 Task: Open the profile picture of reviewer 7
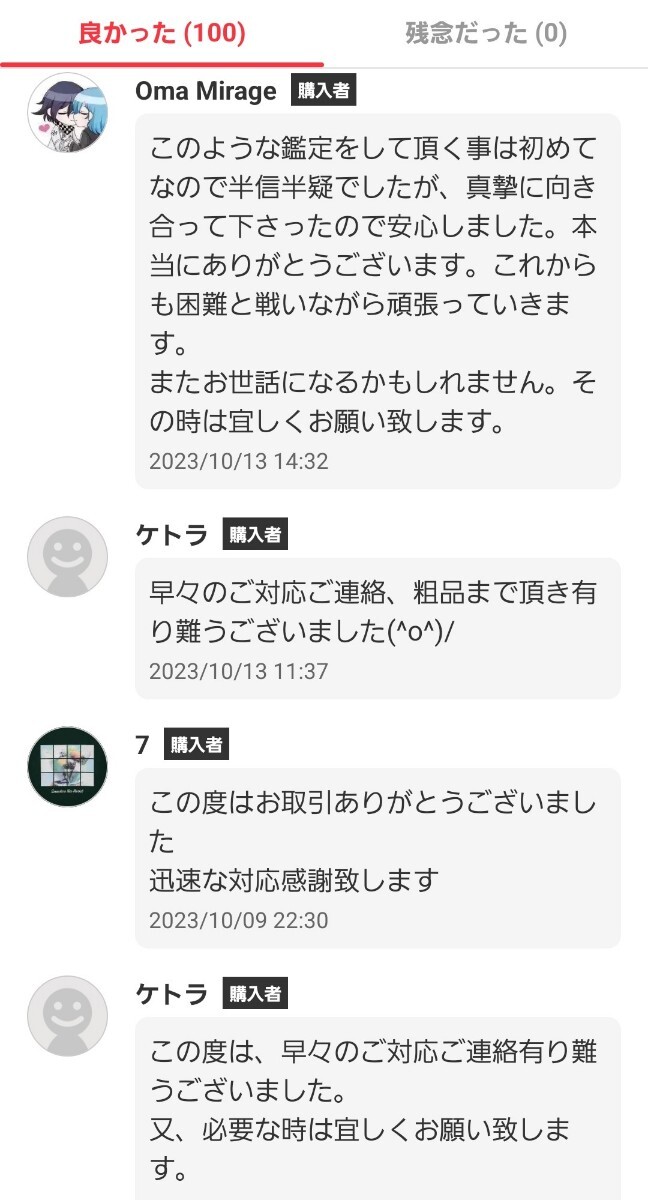(x=67, y=768)
